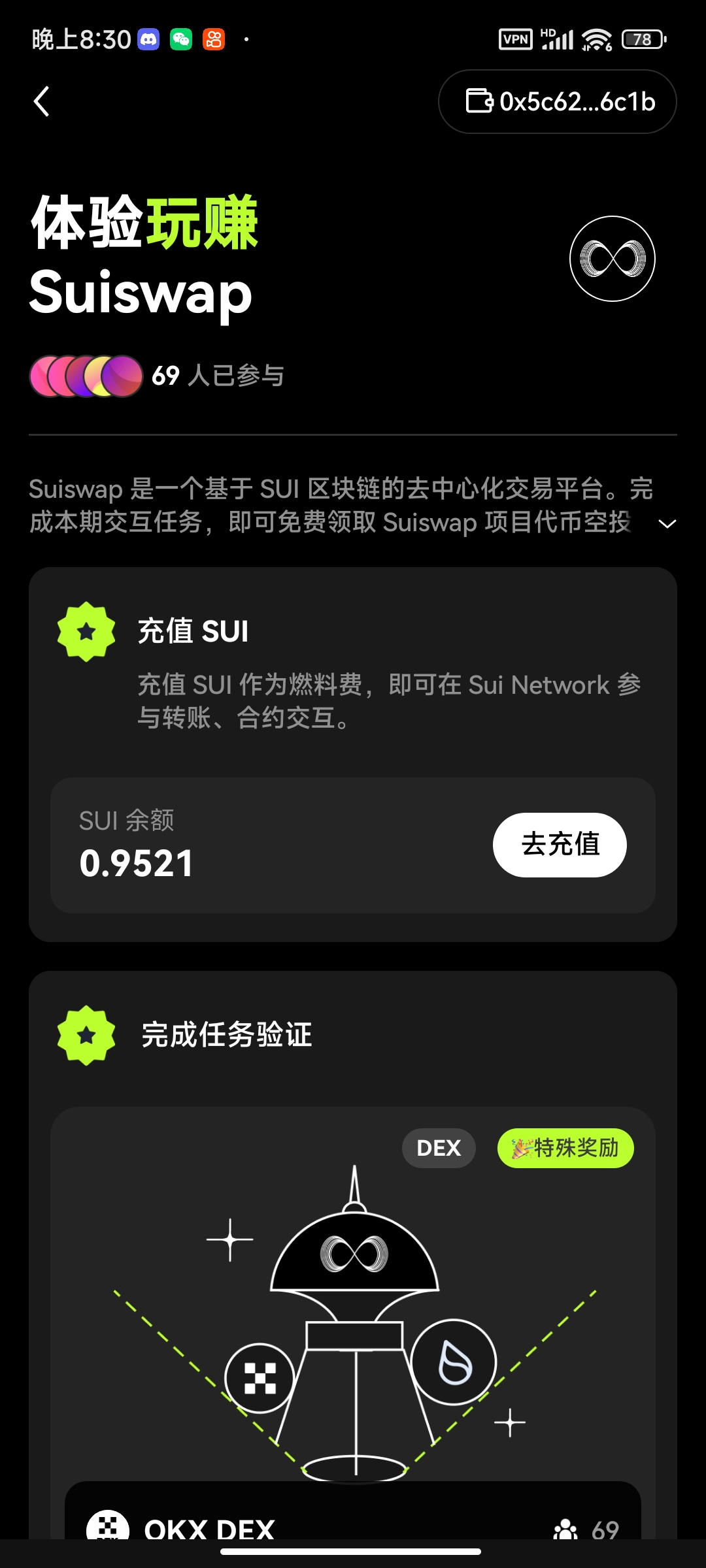The image size is (706, 1568).
Task: Tap the 去充值 button to deposit SUI
Action: pyautogui.click(x=560, y=844)
